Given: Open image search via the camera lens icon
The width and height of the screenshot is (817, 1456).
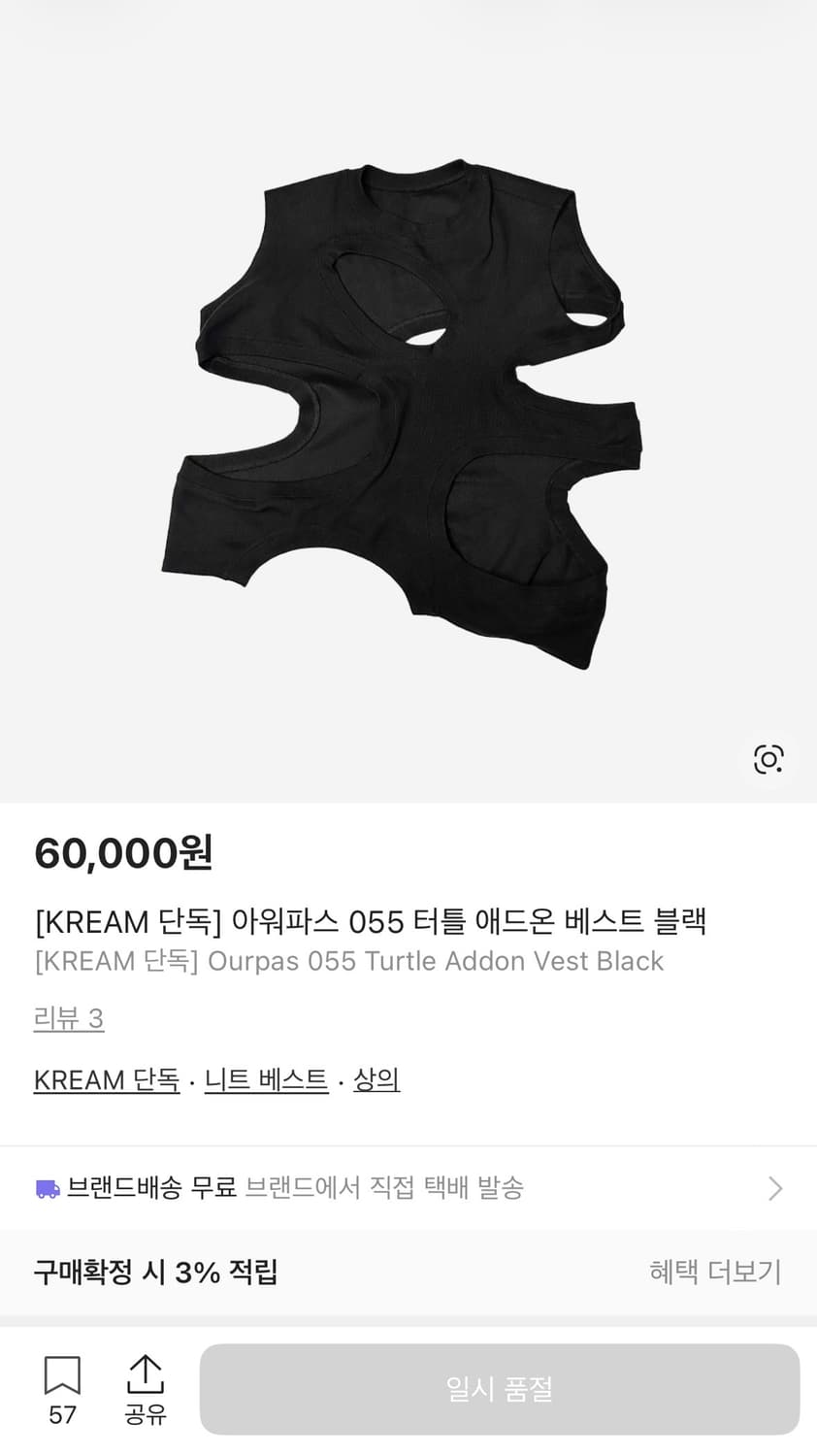Looking at the screenshot, I should pos(769,759).
